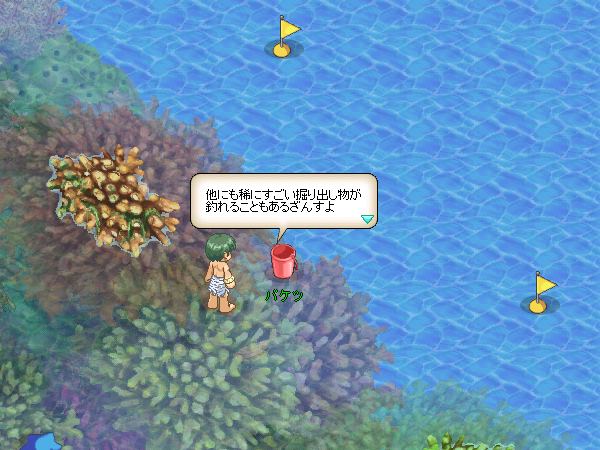Select the yellow flag marker at top
Viewport: 600px width, 450px height.
click(x=286, y=37)
